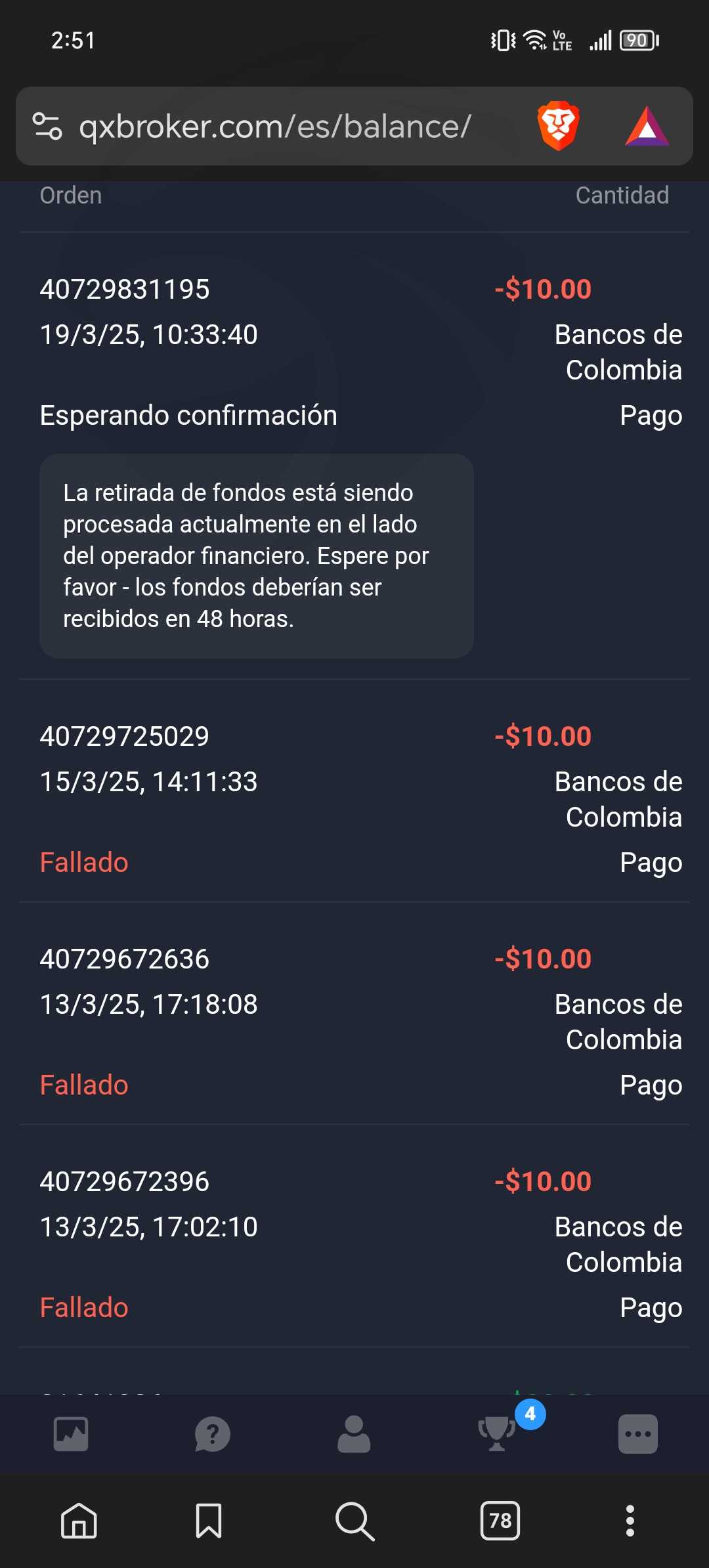
Task: Go to the account profile tab
Action: 354,1434
